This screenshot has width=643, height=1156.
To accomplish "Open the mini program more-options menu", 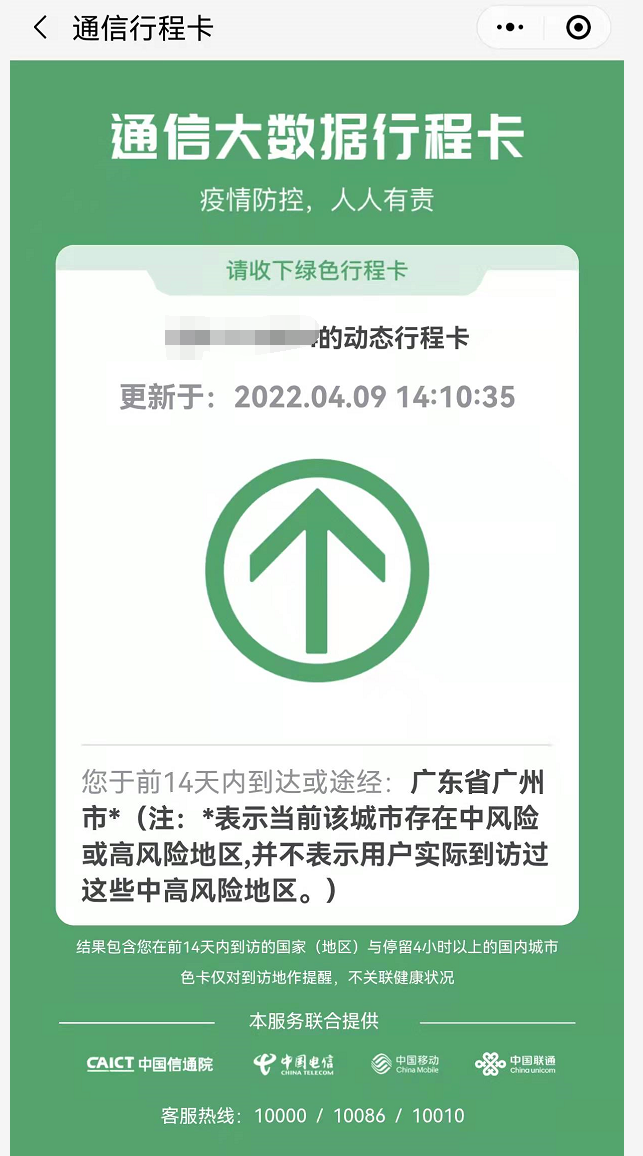I will tap(510, 28).
